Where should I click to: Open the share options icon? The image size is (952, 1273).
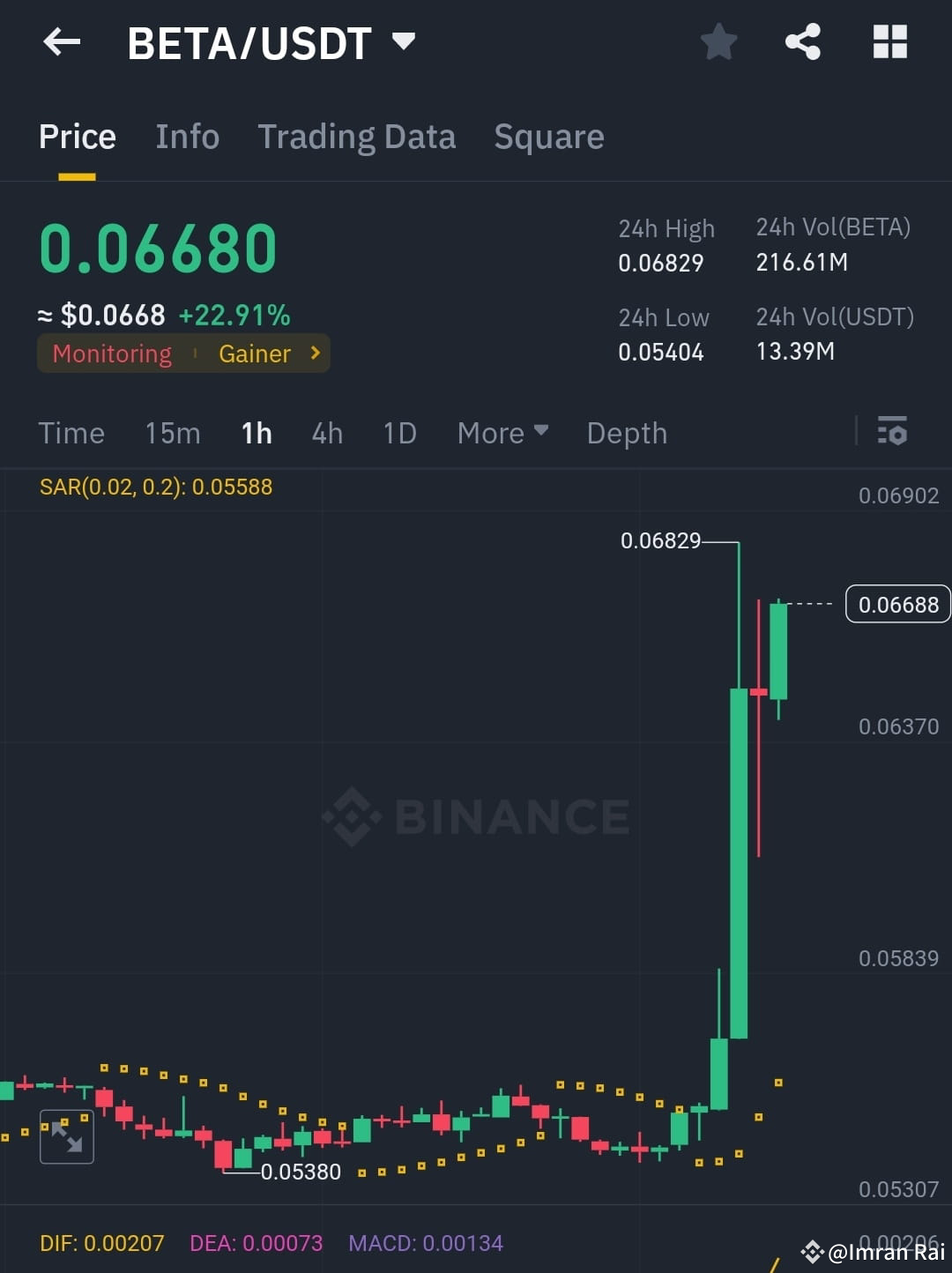tap(803, 41)
